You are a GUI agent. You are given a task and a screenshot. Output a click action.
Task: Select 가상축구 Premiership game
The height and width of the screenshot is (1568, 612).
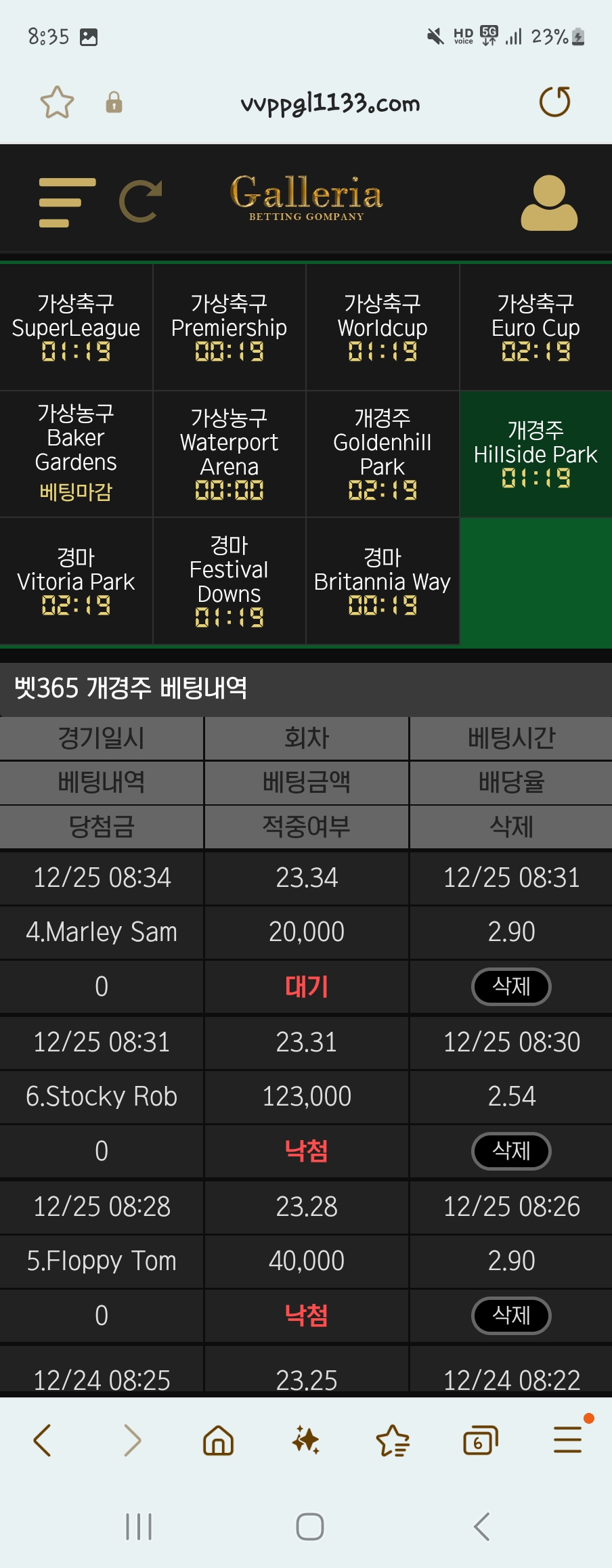229,327
